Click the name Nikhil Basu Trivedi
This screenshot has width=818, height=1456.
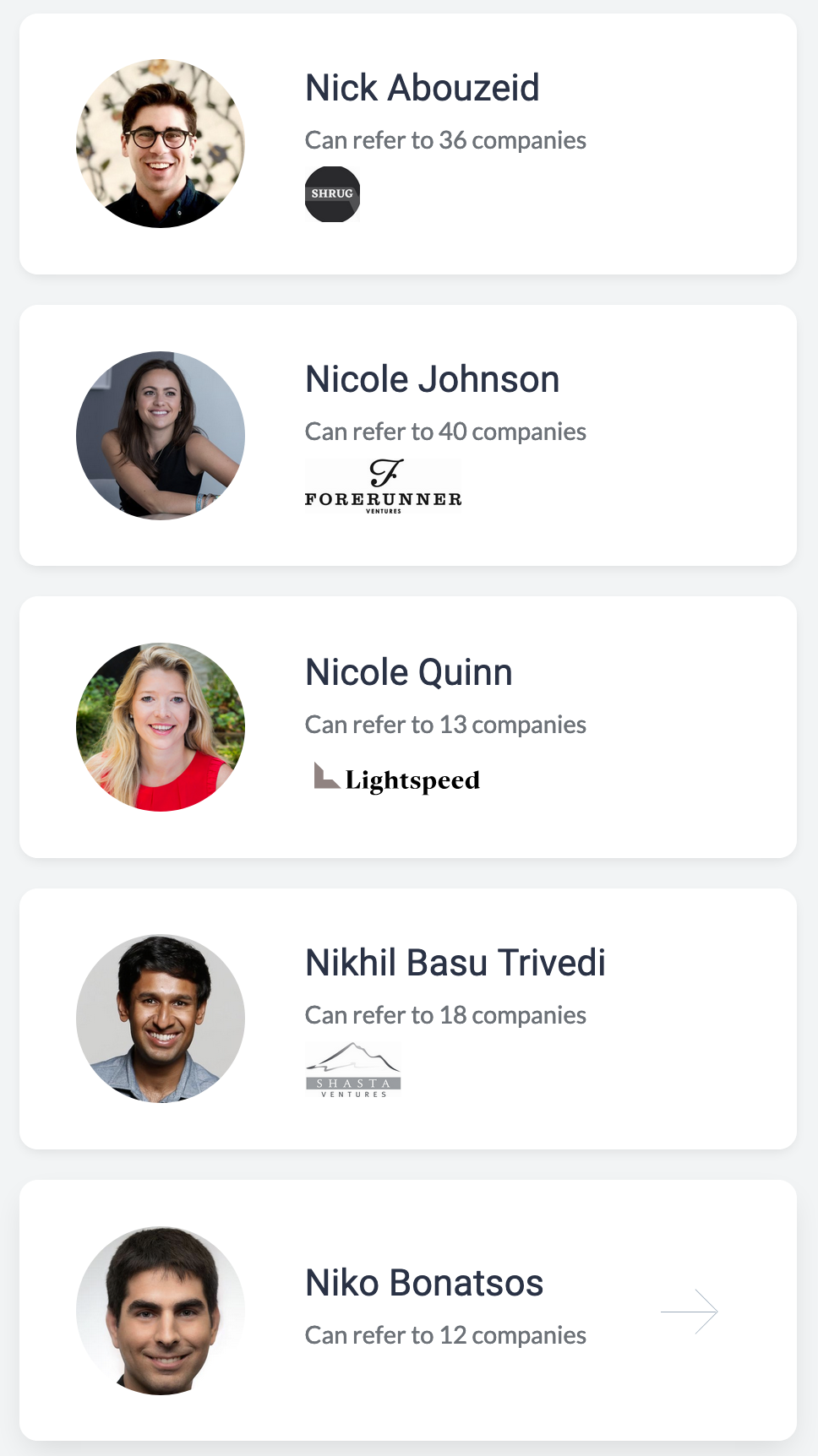coord(455,963)
